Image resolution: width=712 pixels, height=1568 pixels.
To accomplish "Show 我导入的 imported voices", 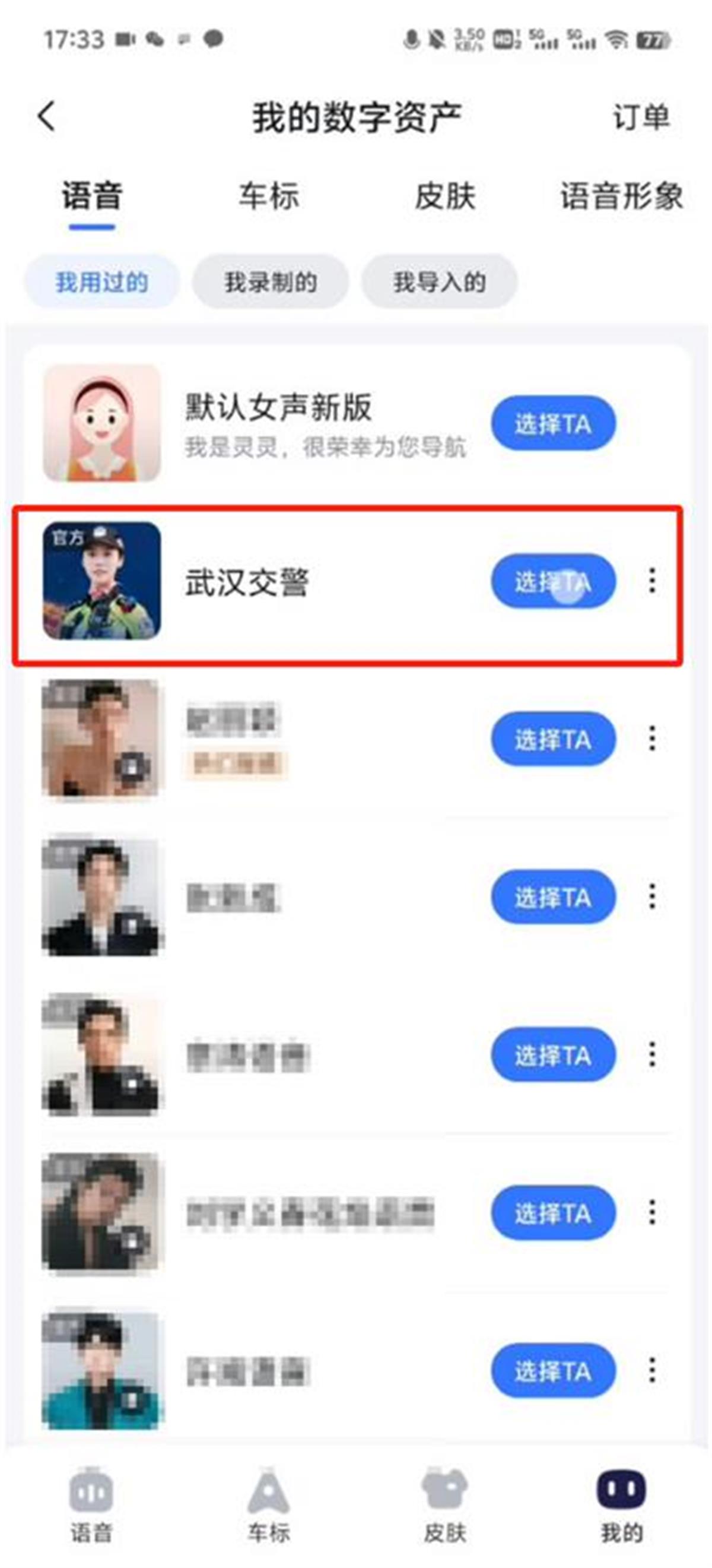I will (x=440, y=282).
